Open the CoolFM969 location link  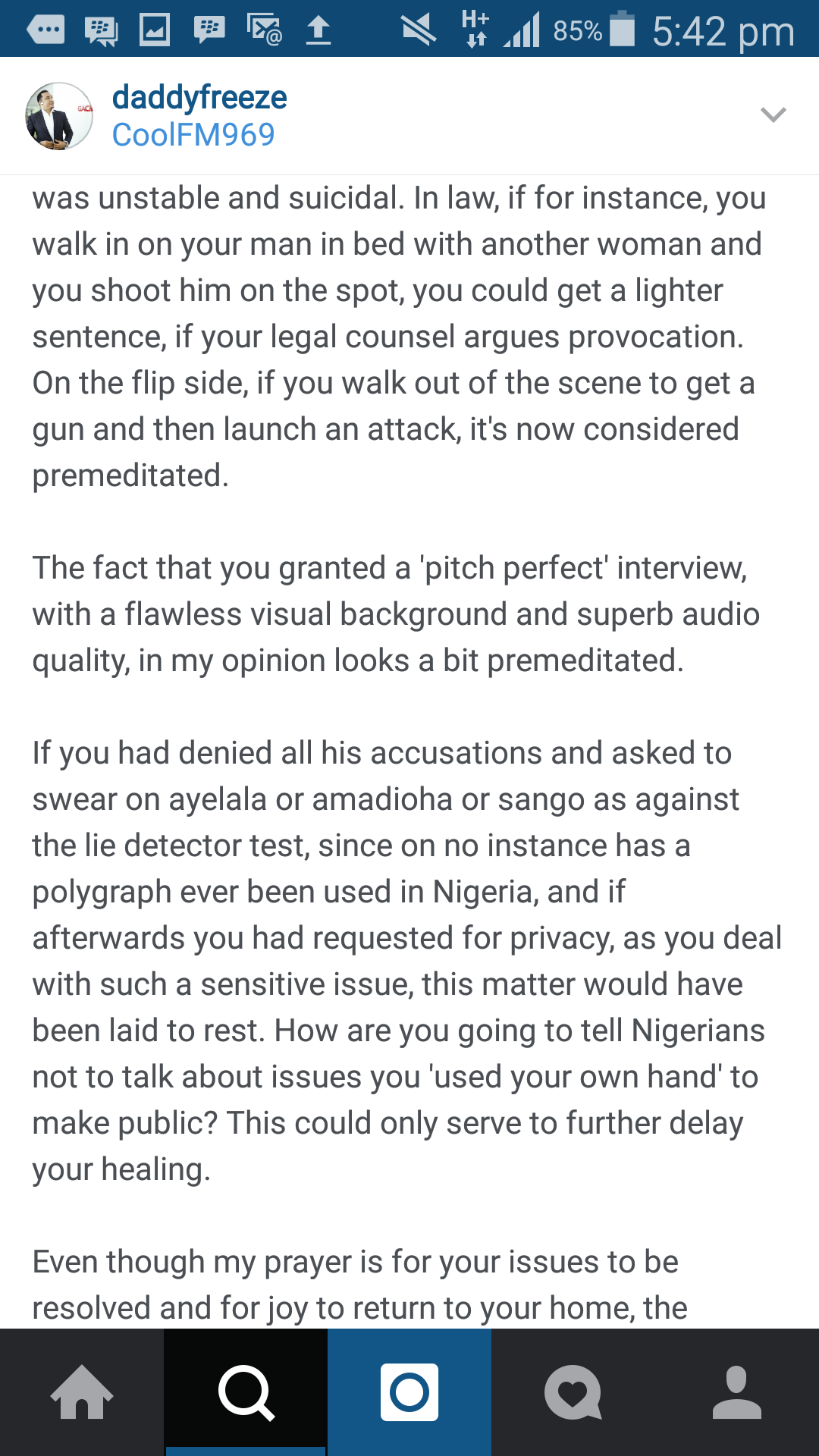click(x=193, y=135)
